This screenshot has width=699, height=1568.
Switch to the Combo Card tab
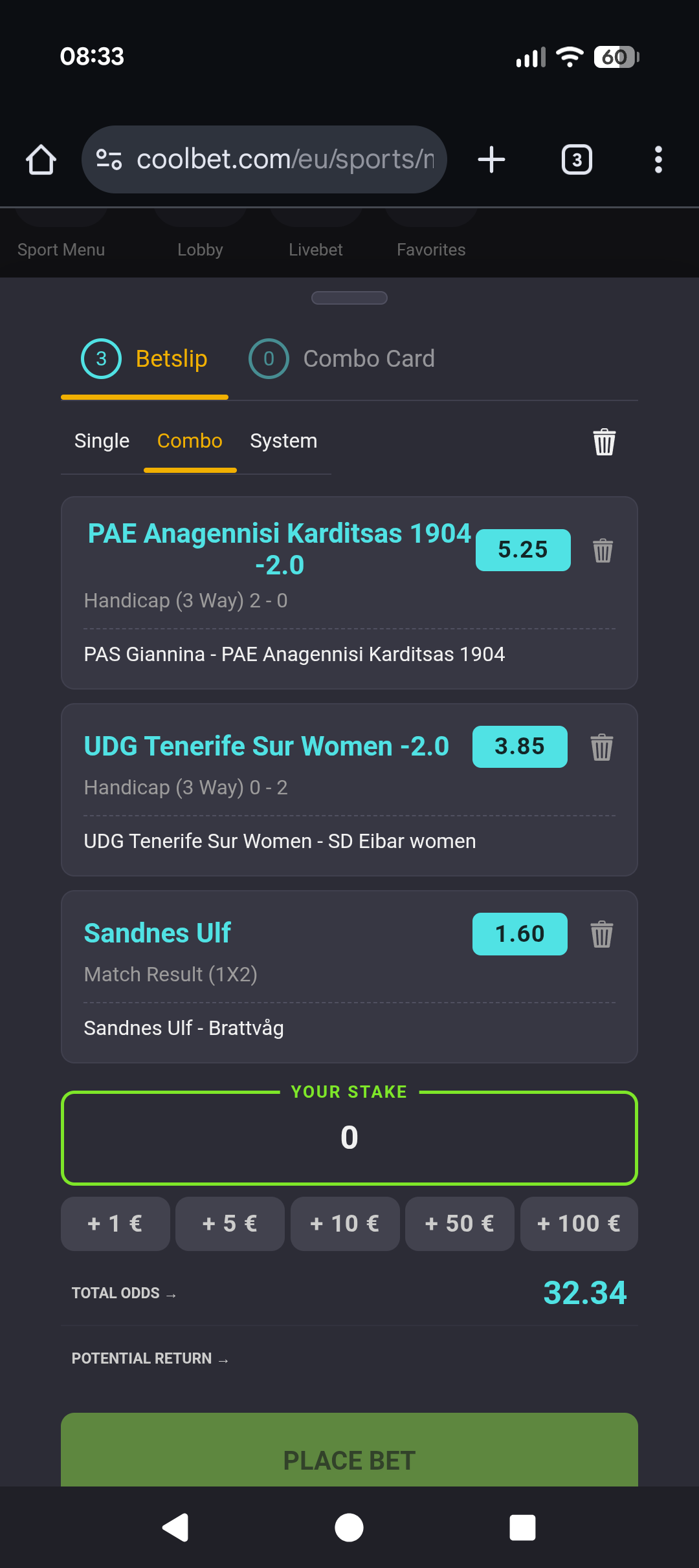tap(343, 358)
